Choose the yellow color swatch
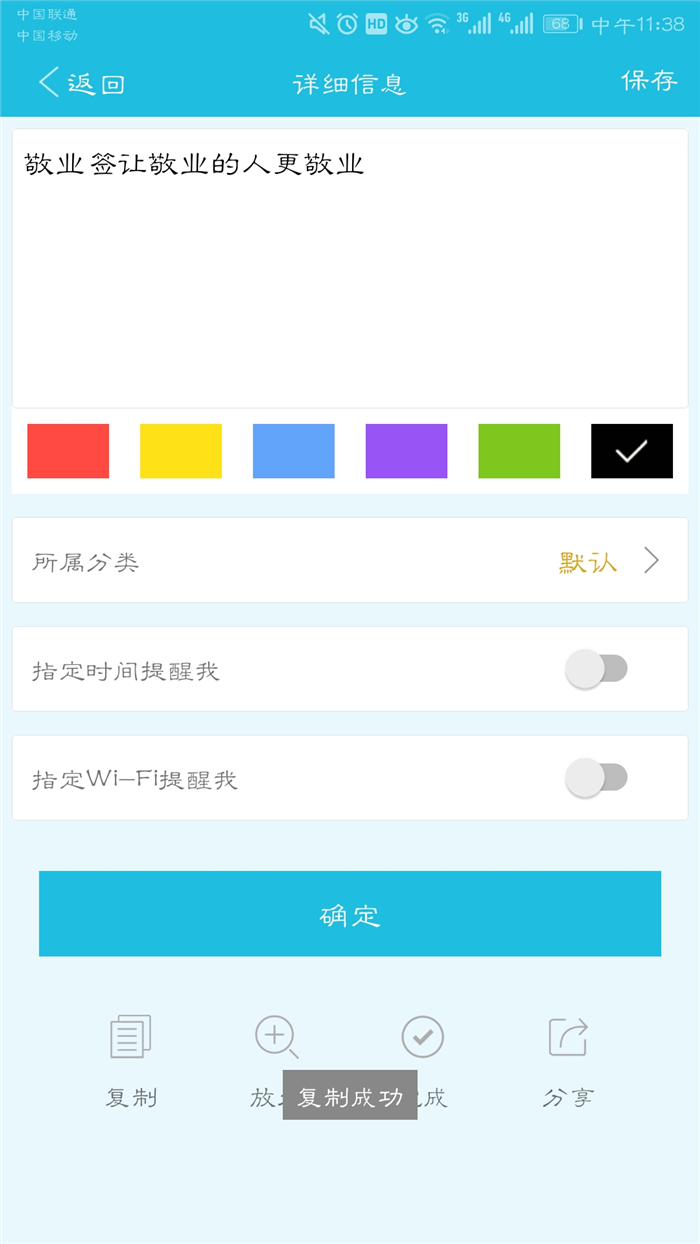The height and width of the screenshot is (1244, 700). pos(181,451)
